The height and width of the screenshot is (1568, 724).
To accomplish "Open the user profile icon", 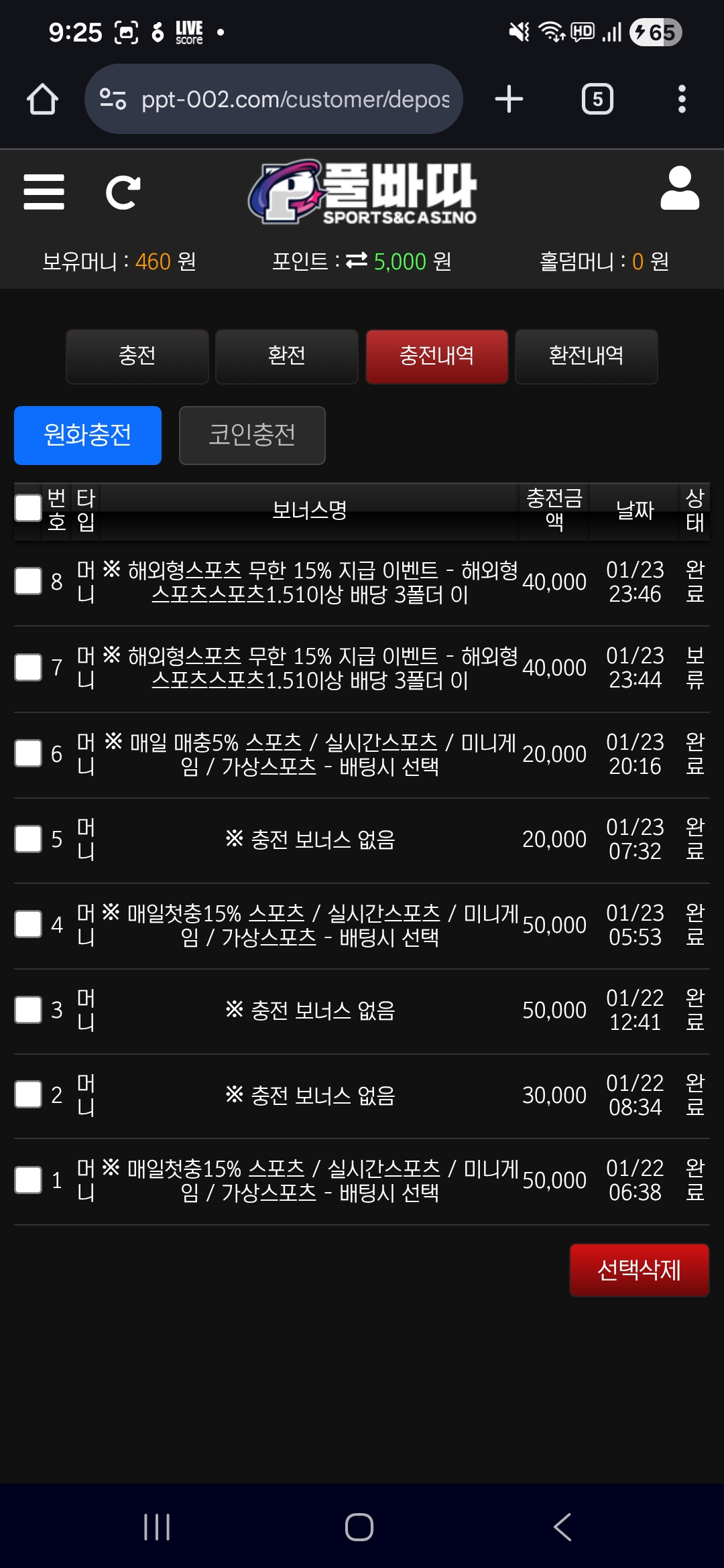I will point(680,189).
